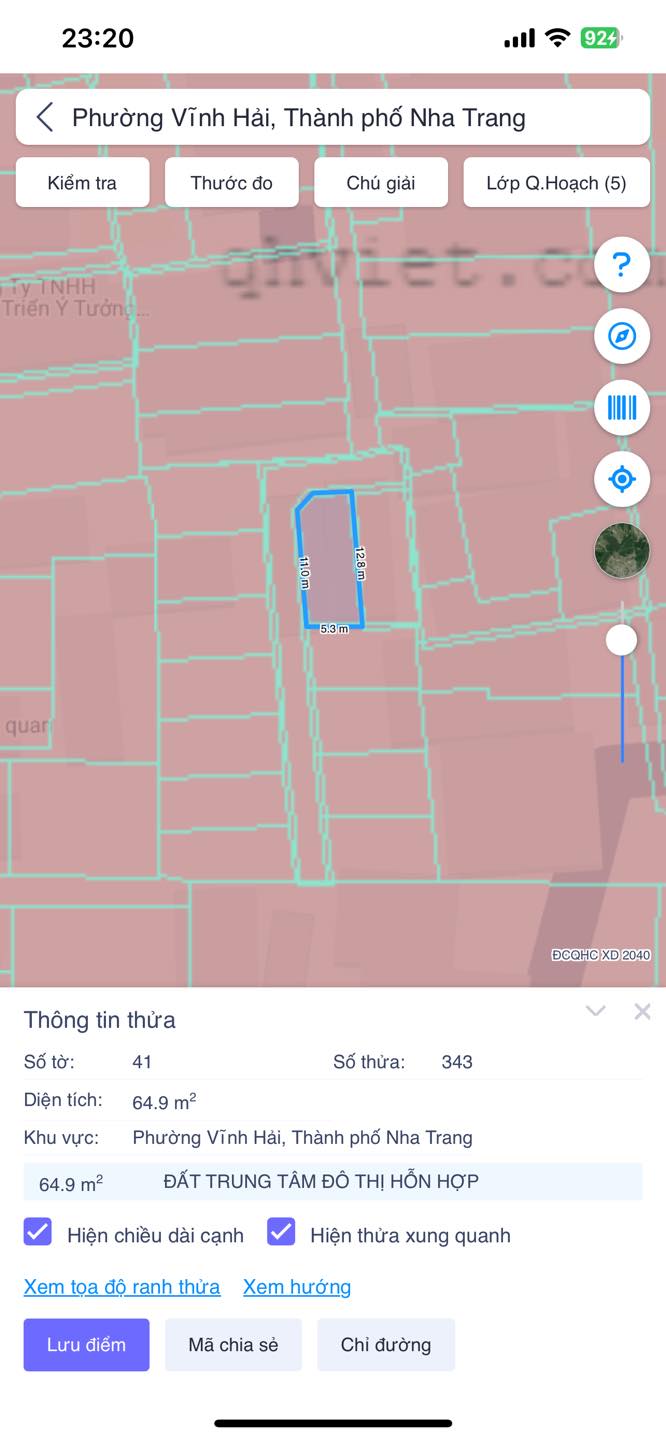Tap the Kiểm tra button

pos(82,183)
